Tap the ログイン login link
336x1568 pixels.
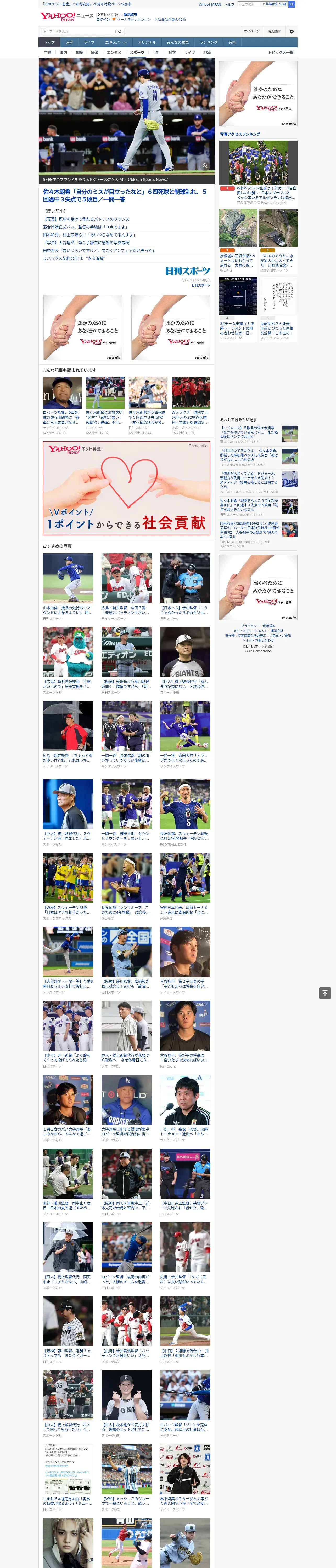point(103,20)
